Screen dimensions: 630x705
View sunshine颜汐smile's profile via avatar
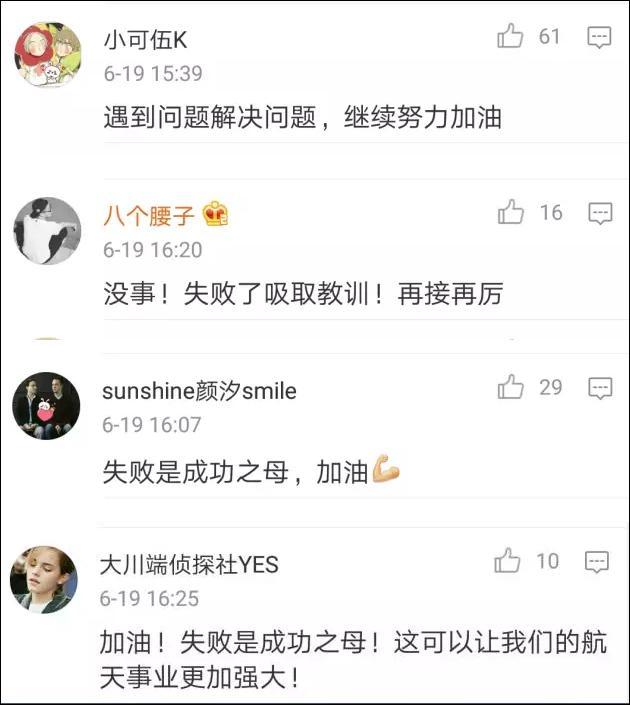[x=46, y=406]
